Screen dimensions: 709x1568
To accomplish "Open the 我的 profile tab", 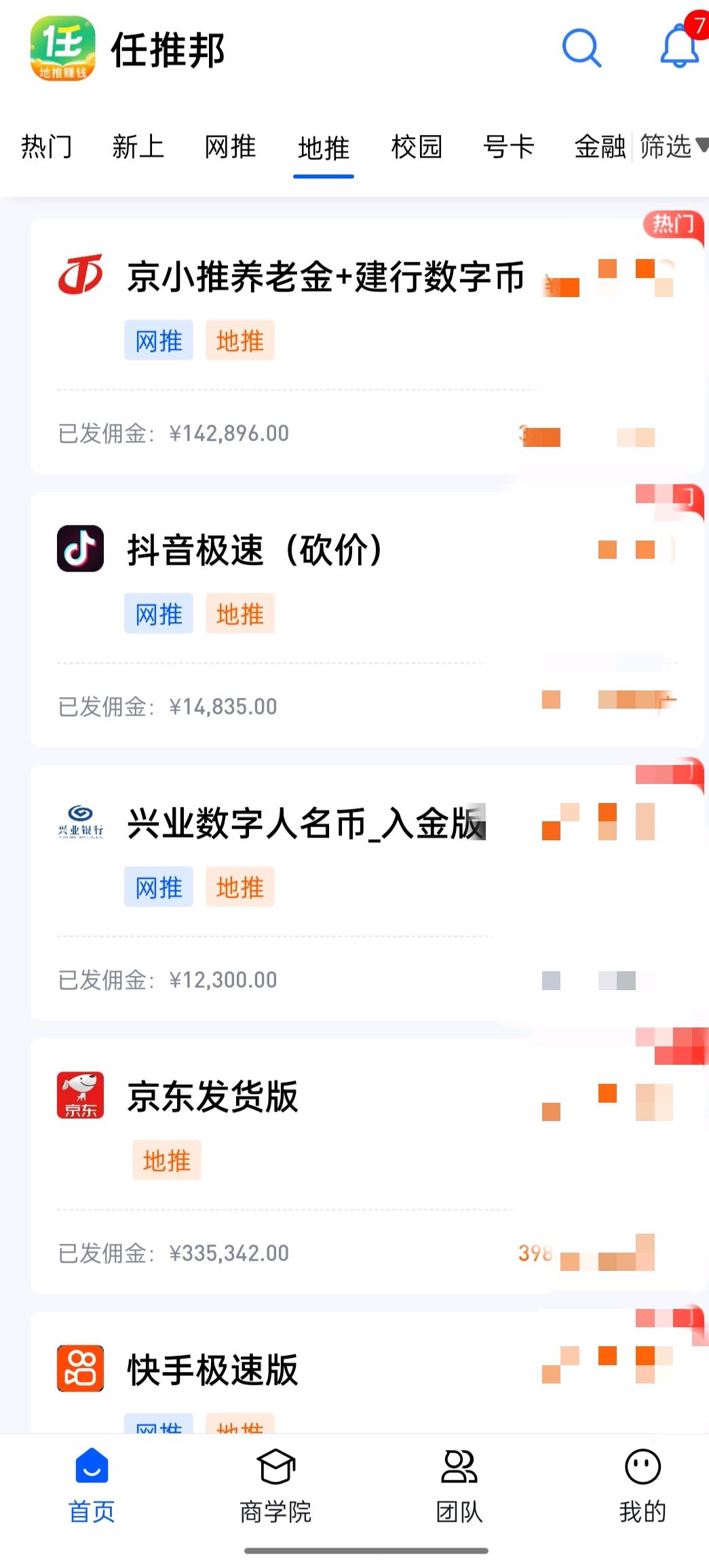I will 642,1485.
